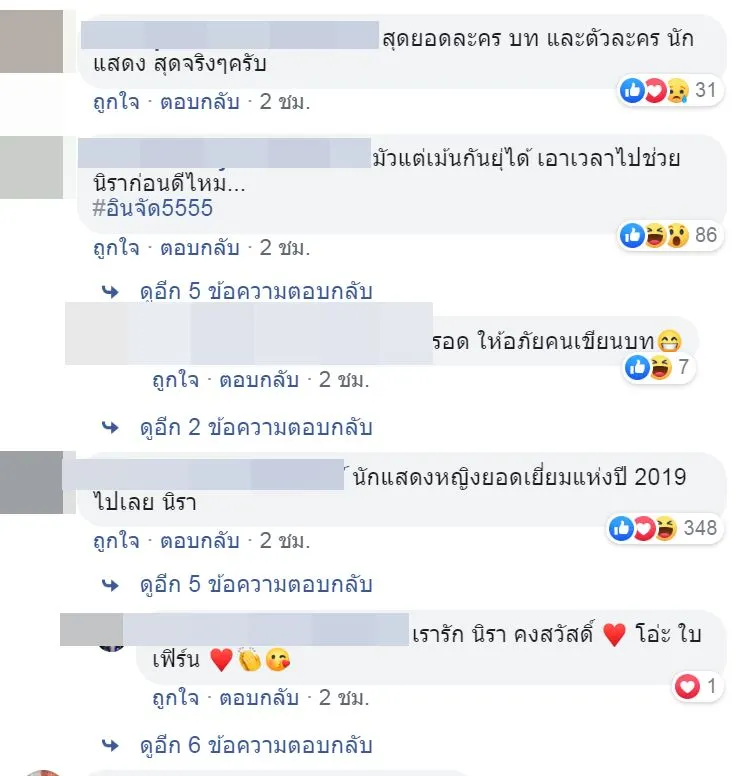Like the comment with #อินจัด5555
The width and height of the screenshot is (753, 776).
pos(116,246)
